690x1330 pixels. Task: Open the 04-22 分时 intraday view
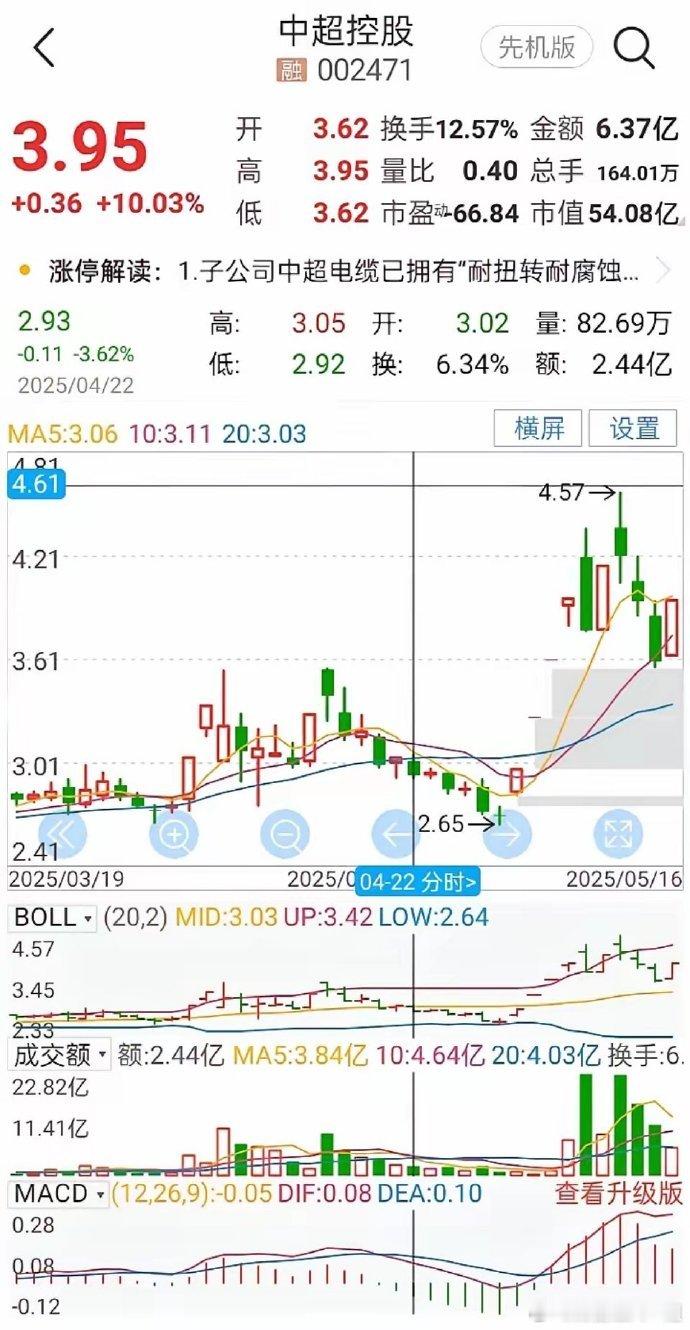[x=417, y=881]
